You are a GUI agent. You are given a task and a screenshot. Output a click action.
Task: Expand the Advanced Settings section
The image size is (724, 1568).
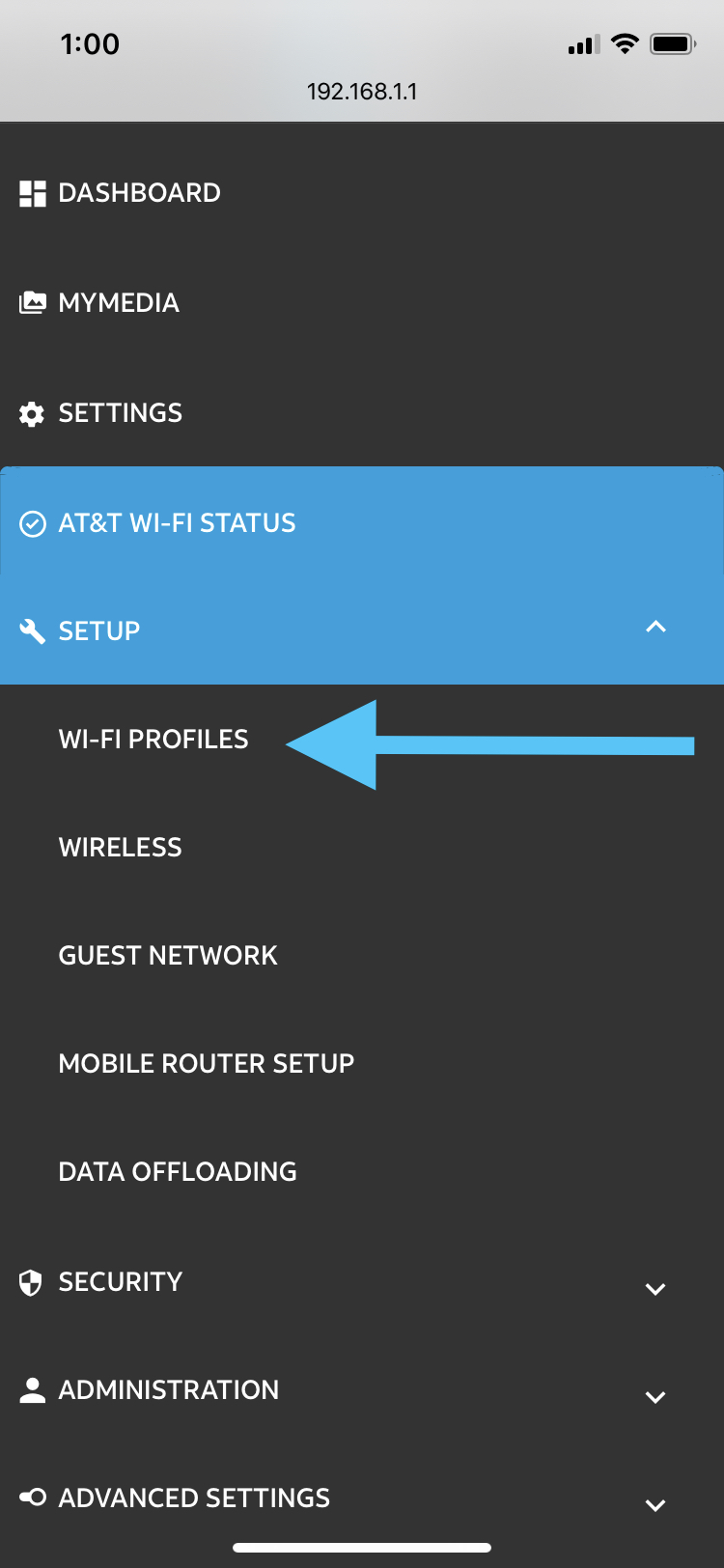pyautogui.click(x=655, y=1505)
